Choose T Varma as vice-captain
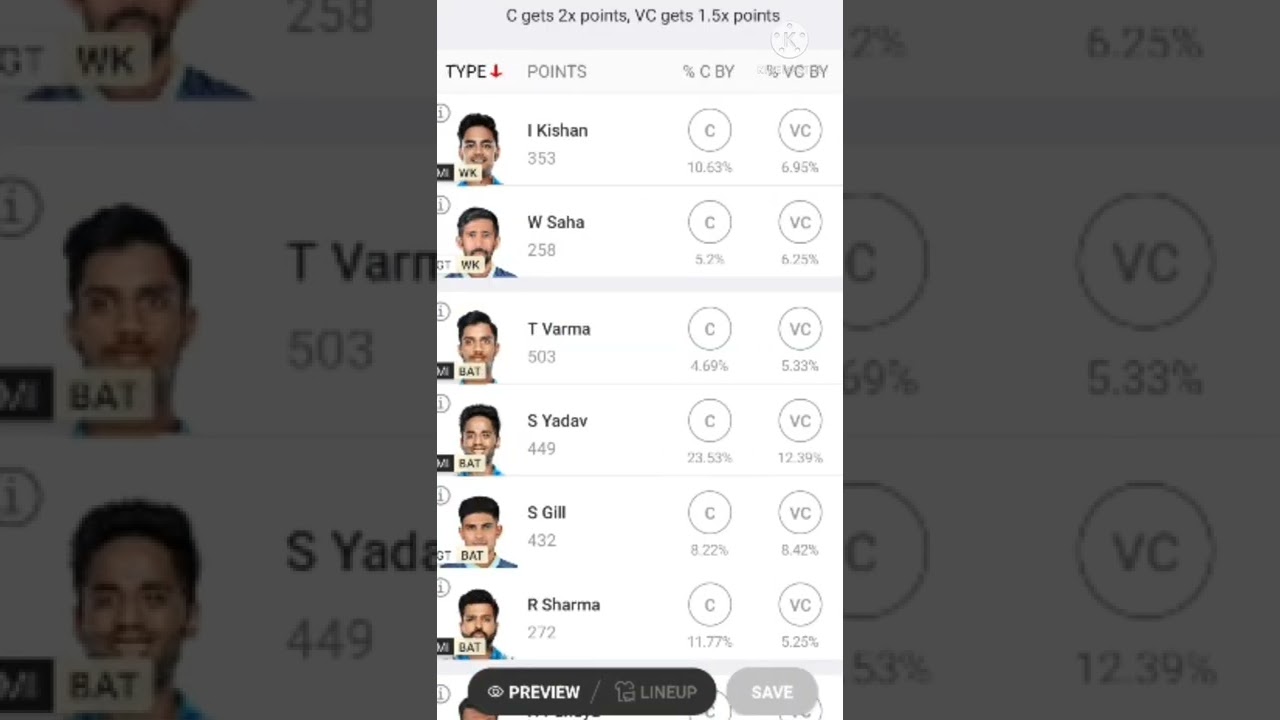Viewport: 1280px width, 720px height. (800, 329)
